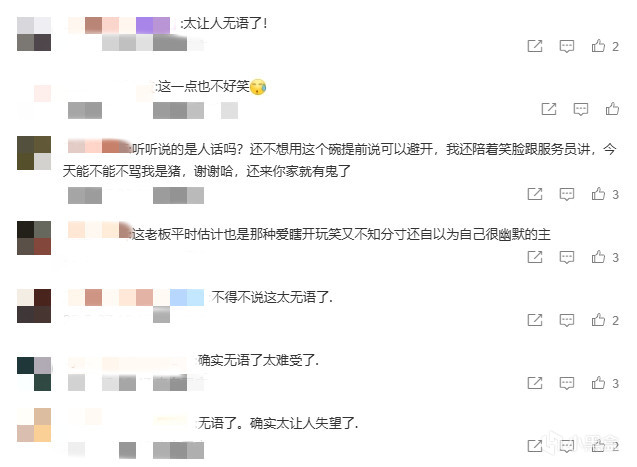Reply to the comment starting '听听说的是人话吗'
The width and height of the screenshot is (637, 467).
[x=567, y=193]
